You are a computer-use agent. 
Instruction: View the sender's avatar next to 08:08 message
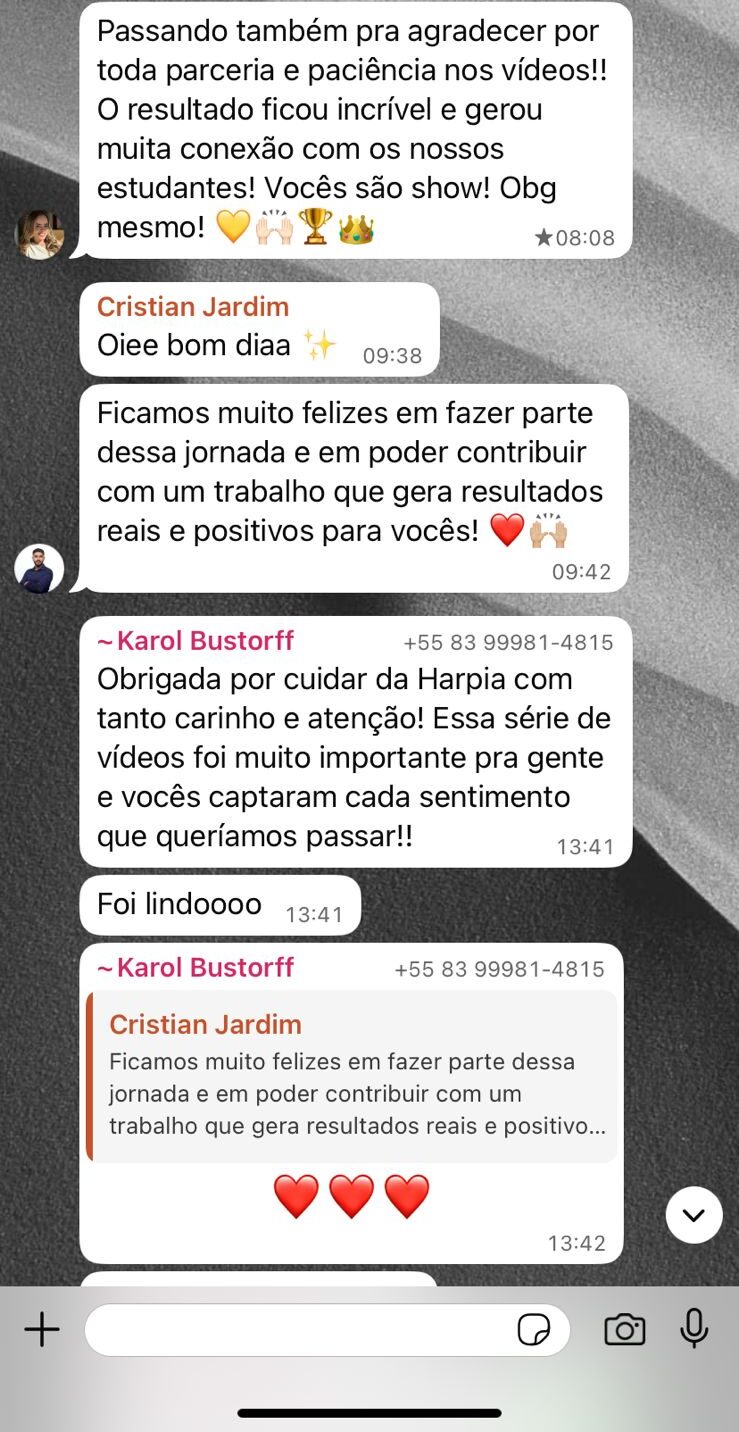coord(39,235)
